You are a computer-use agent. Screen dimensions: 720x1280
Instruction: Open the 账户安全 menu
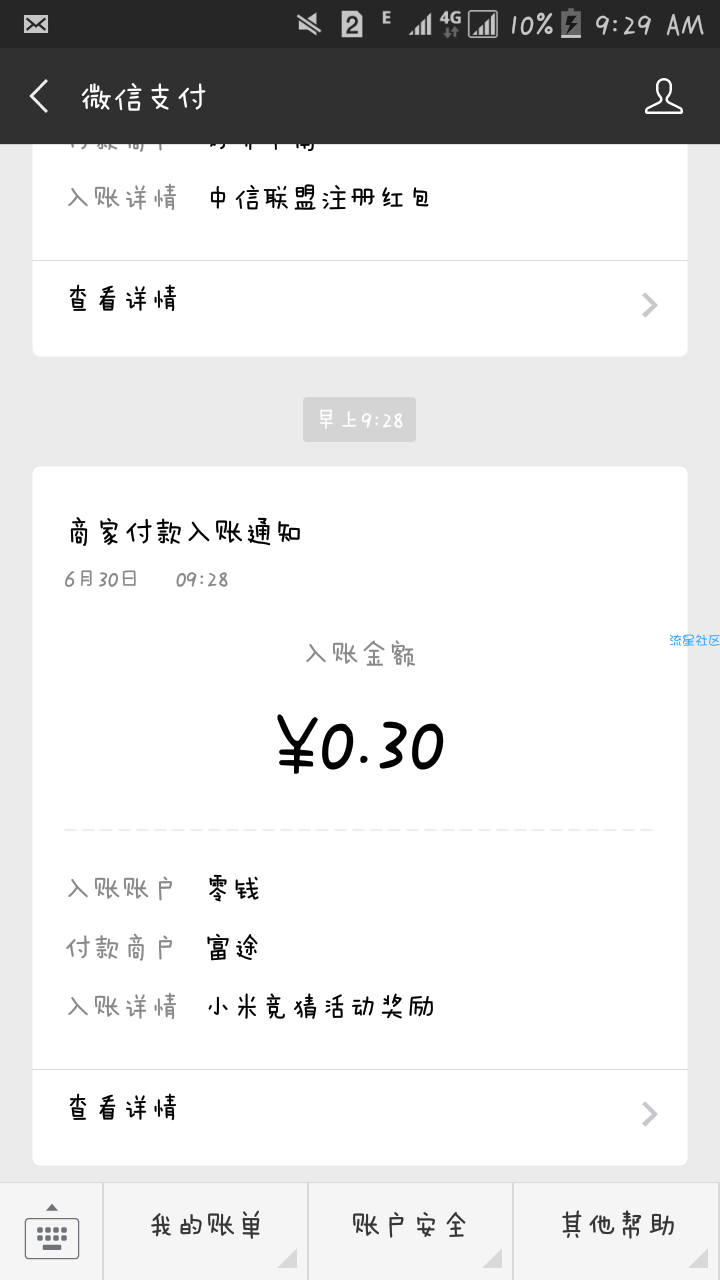(410, 1227)
